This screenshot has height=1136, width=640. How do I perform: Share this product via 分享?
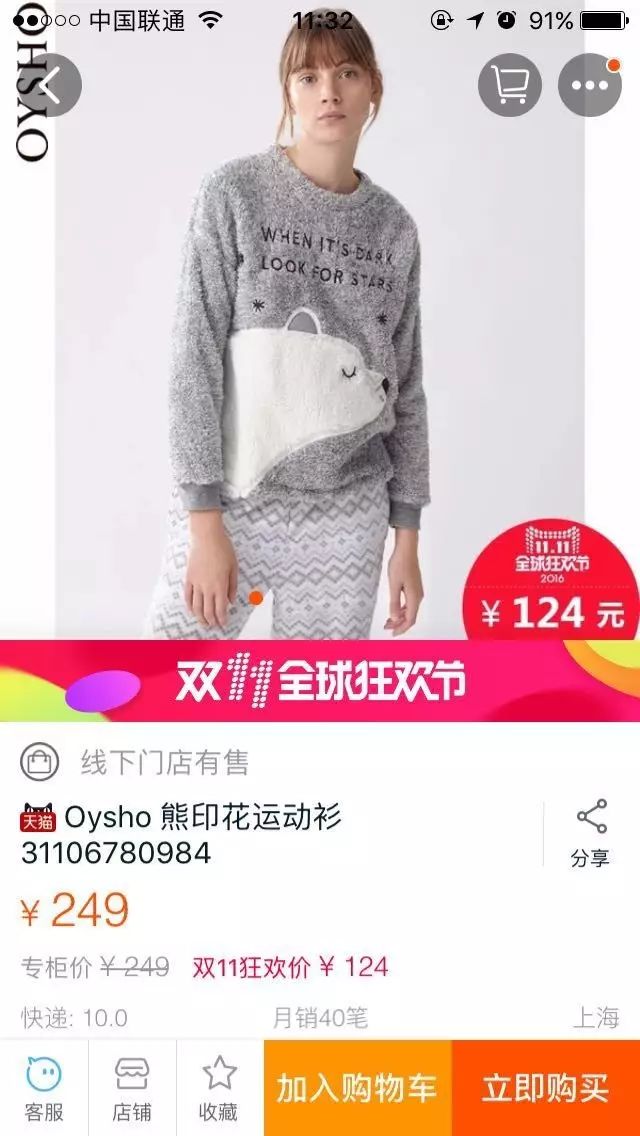591,832
